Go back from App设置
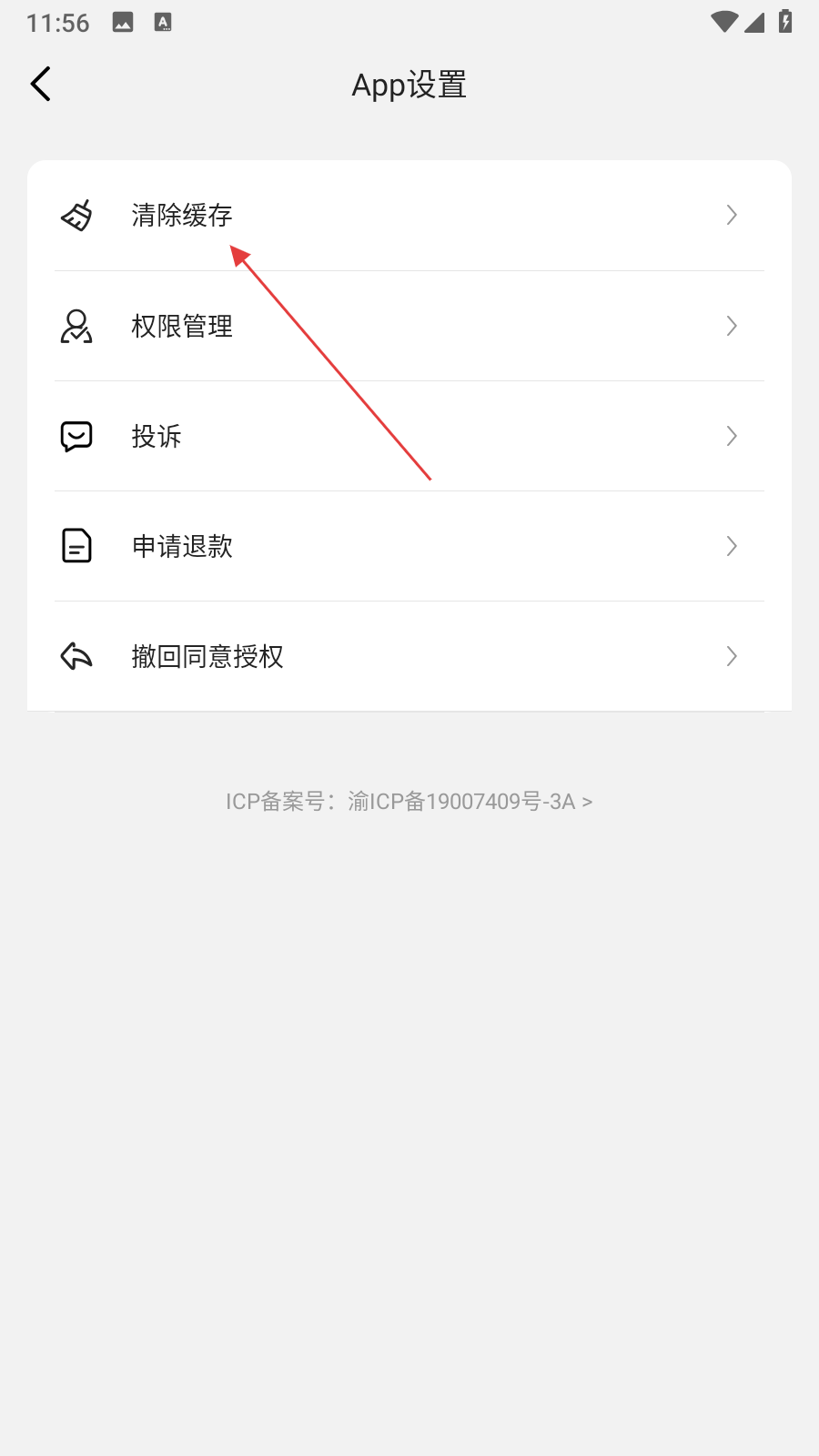This screenshot has width=819, height=1456. click(x=41, y=85)
